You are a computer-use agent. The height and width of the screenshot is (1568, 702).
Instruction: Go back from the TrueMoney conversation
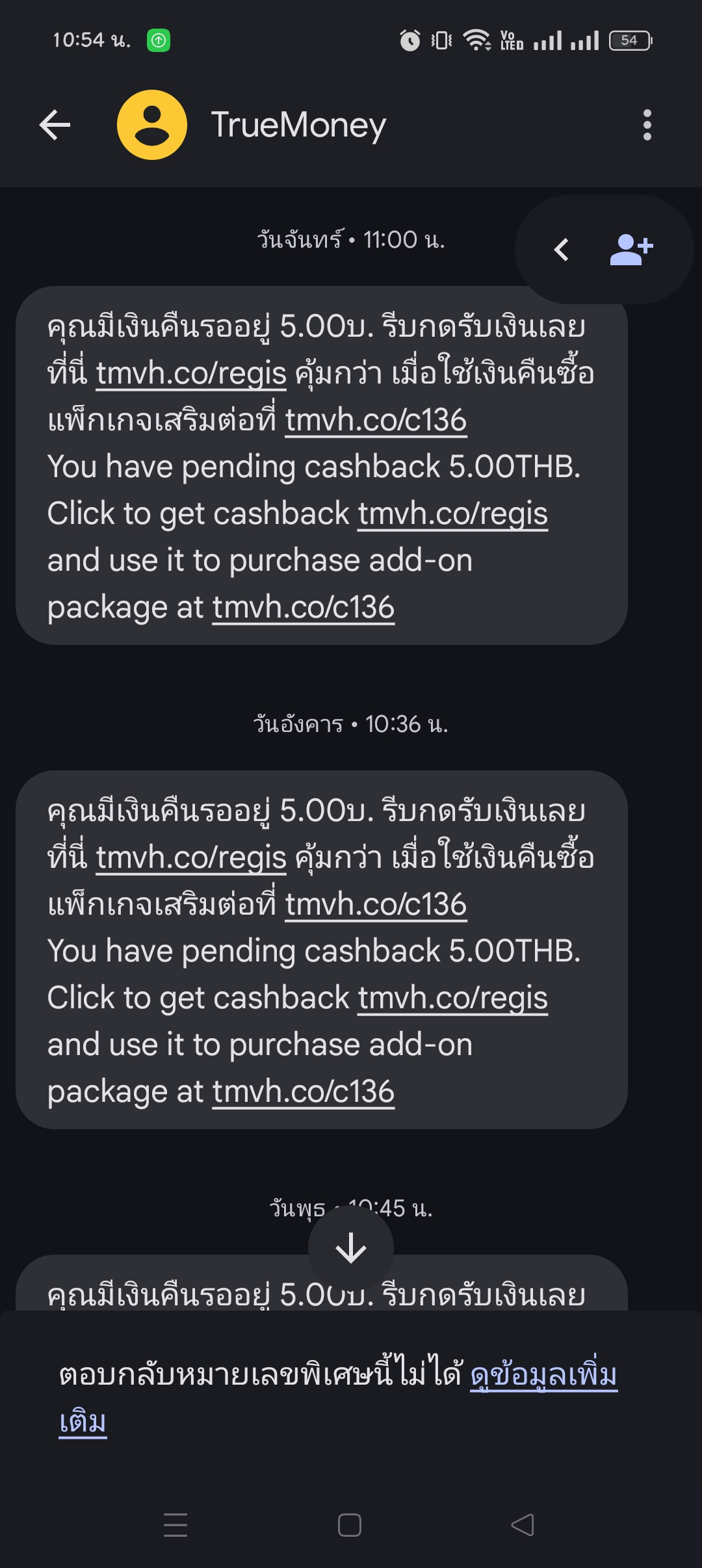pos(55,125)
